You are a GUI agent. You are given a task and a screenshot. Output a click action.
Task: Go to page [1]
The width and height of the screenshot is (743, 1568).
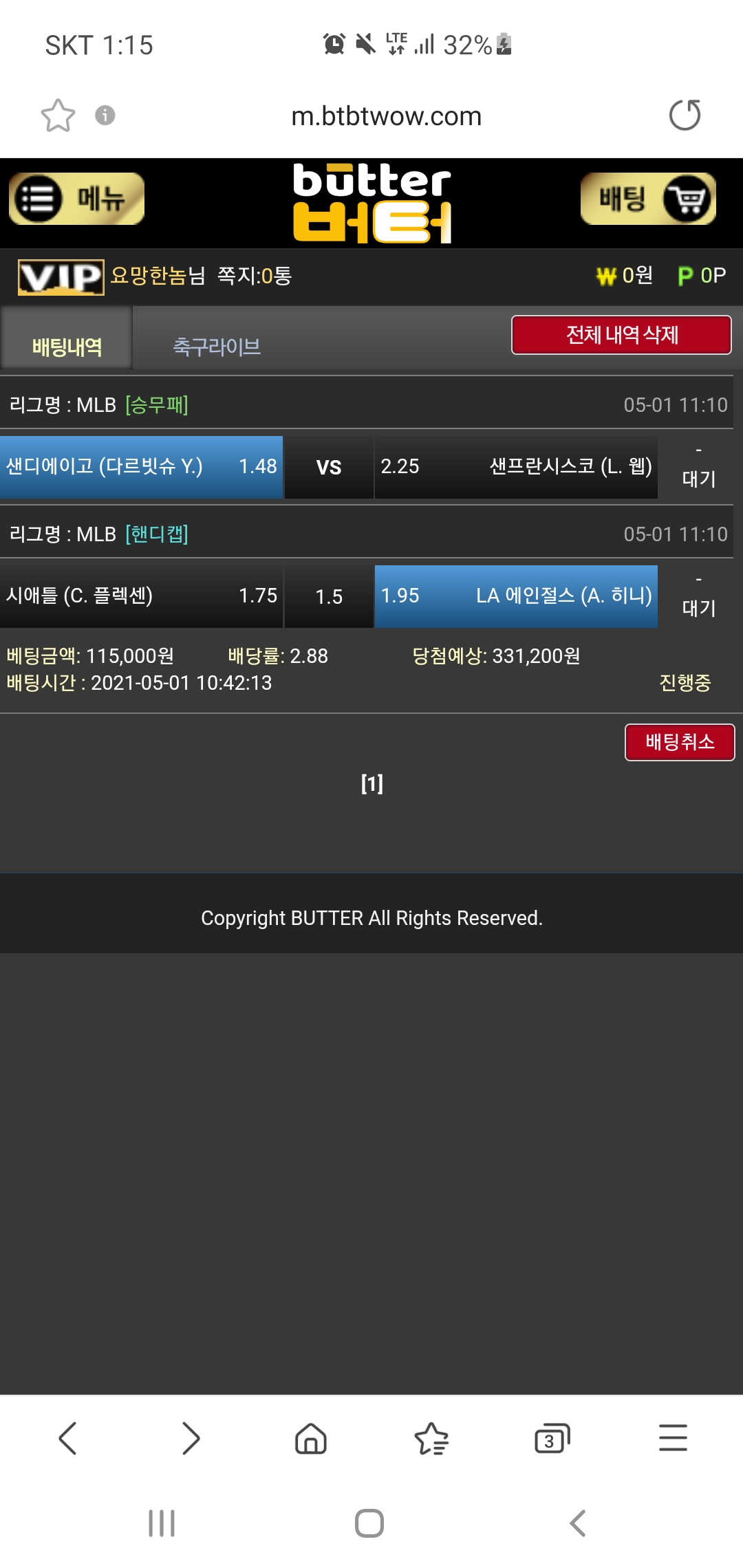point(371,783)
